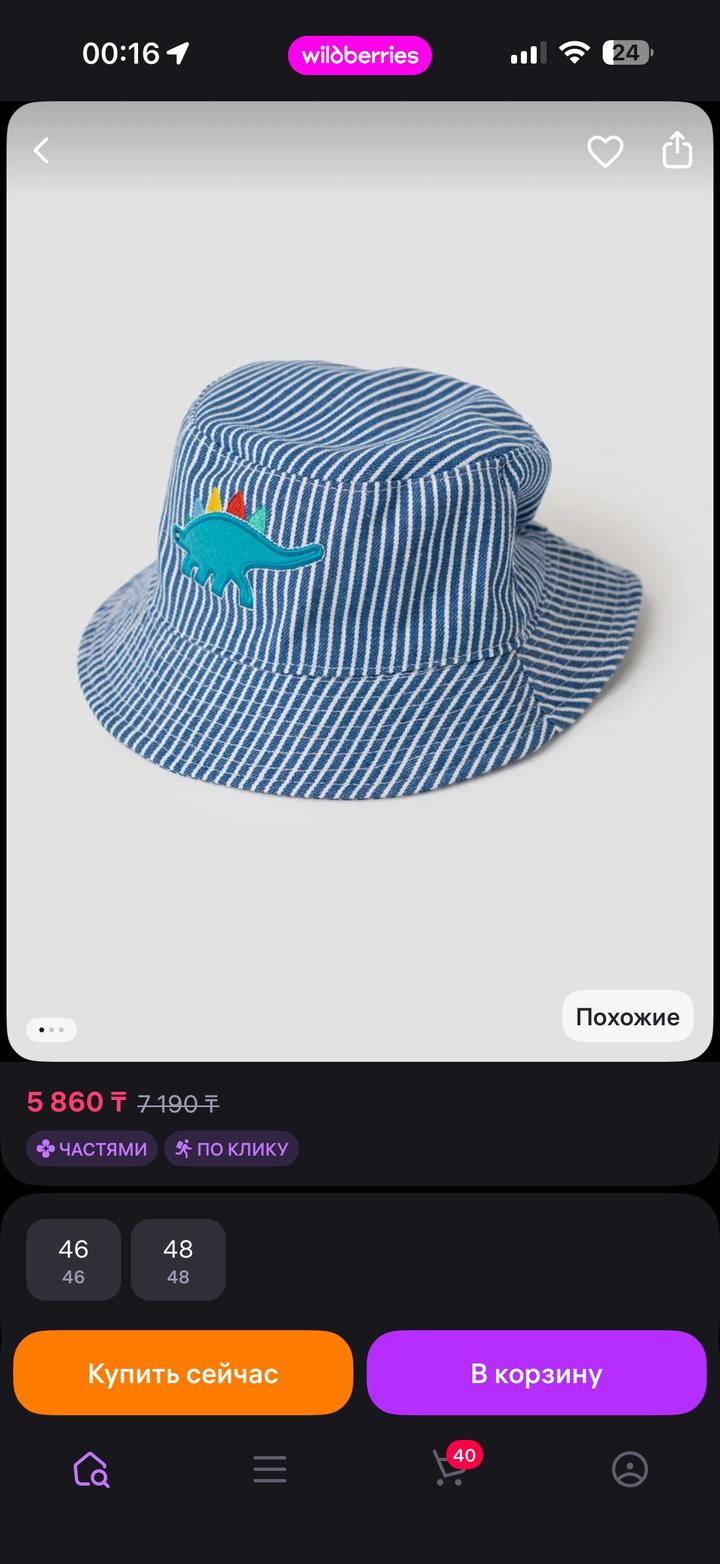
Task: Switch to the home search tab
Action: (x=91, y=1469)
